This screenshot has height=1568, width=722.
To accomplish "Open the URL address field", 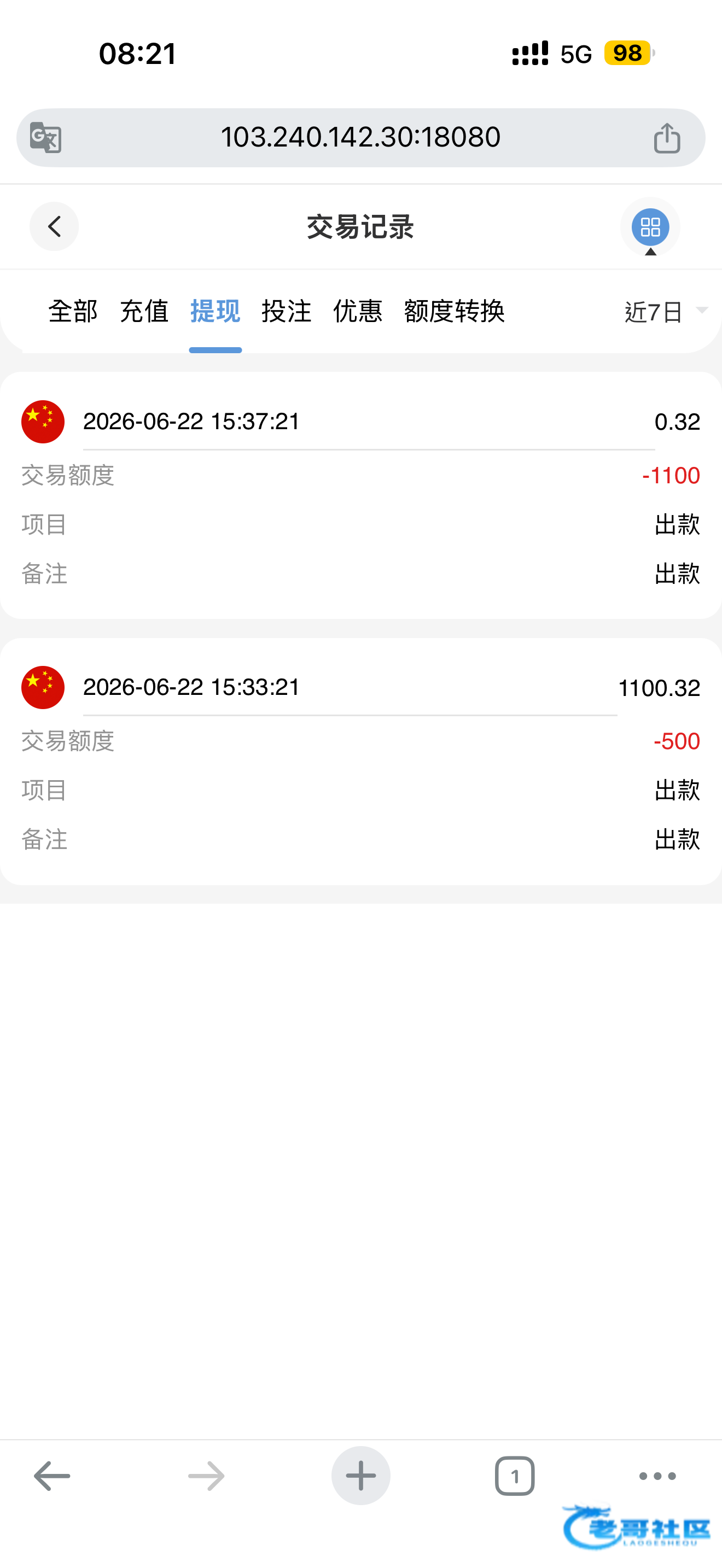I will coord(360,138).
